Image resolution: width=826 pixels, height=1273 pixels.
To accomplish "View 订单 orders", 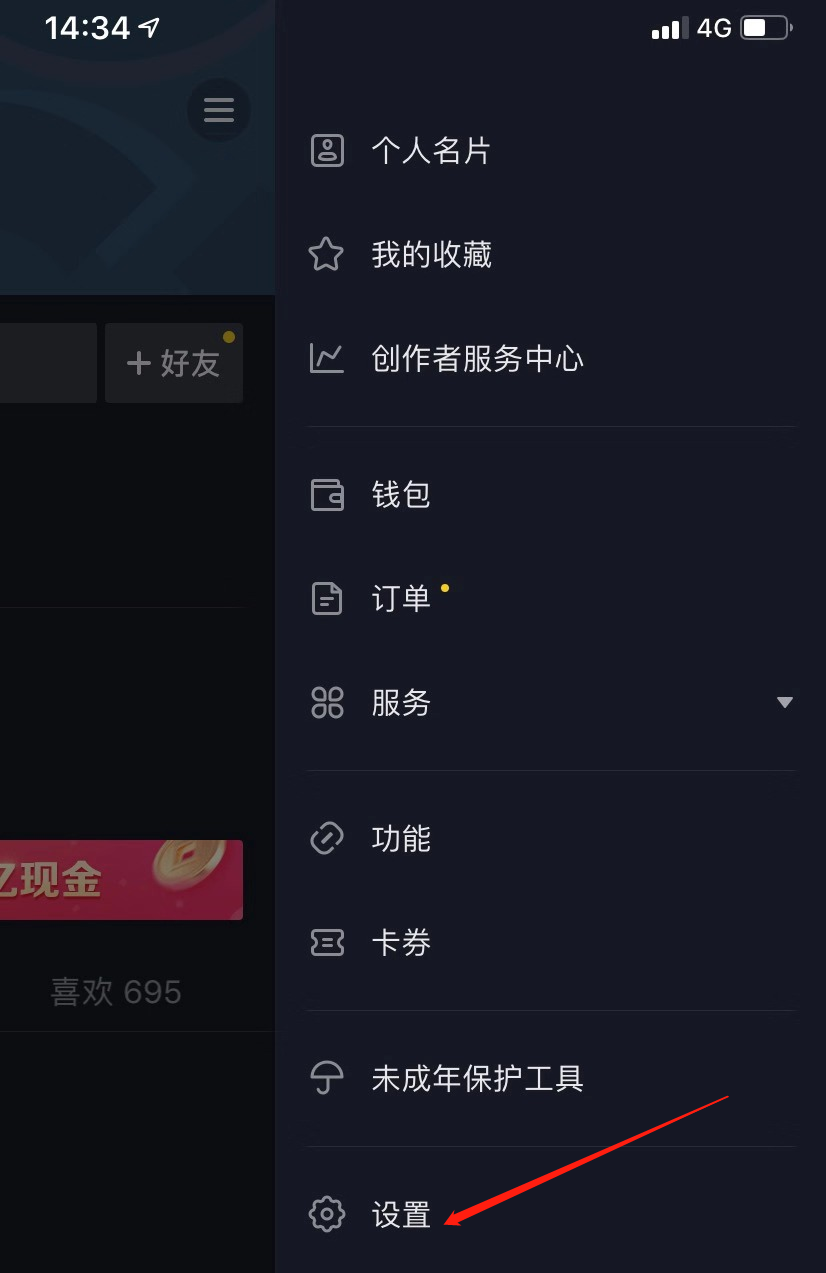I will coord(400,599).
